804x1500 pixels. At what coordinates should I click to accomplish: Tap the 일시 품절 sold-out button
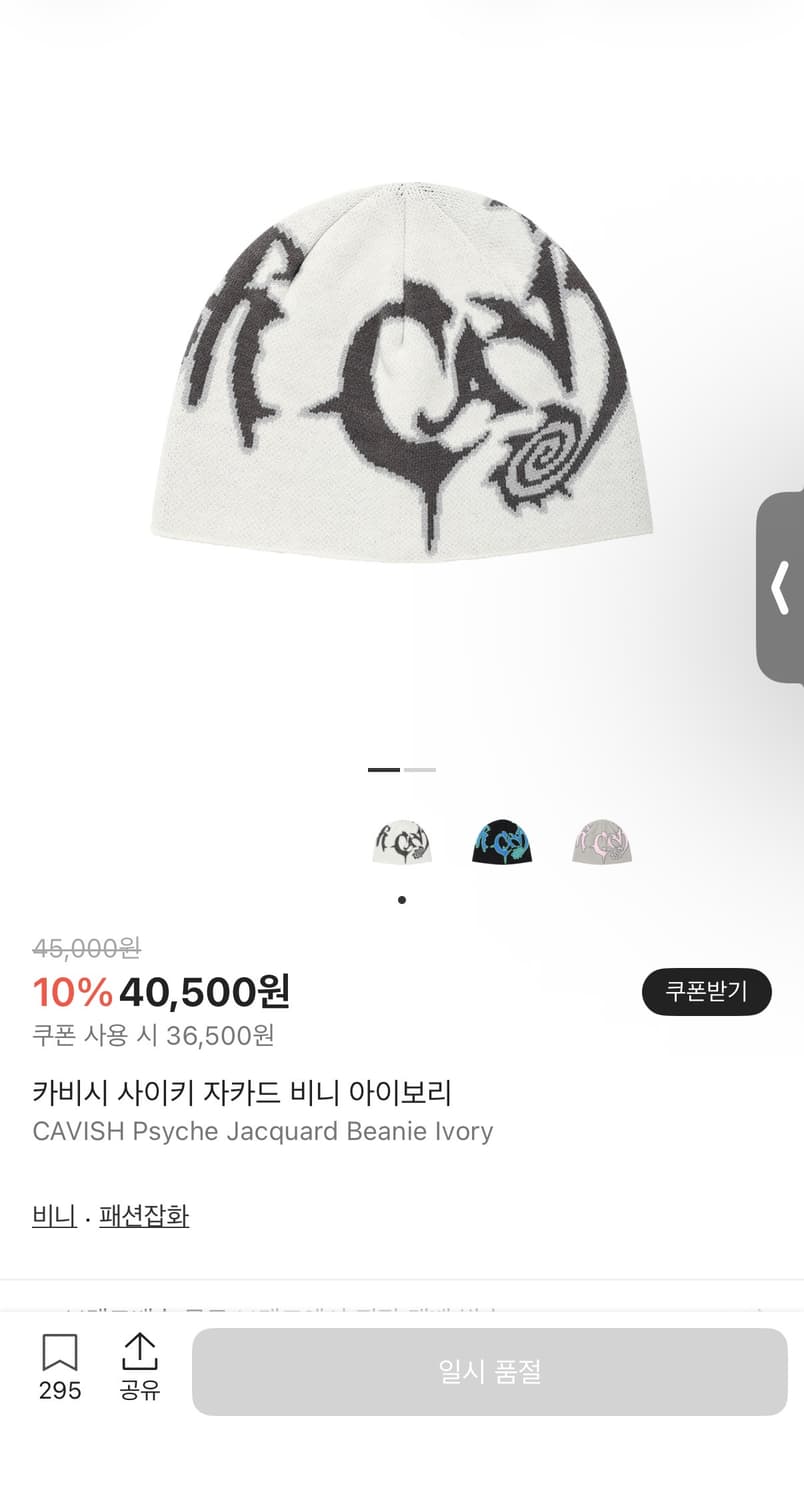[489, 1372]
